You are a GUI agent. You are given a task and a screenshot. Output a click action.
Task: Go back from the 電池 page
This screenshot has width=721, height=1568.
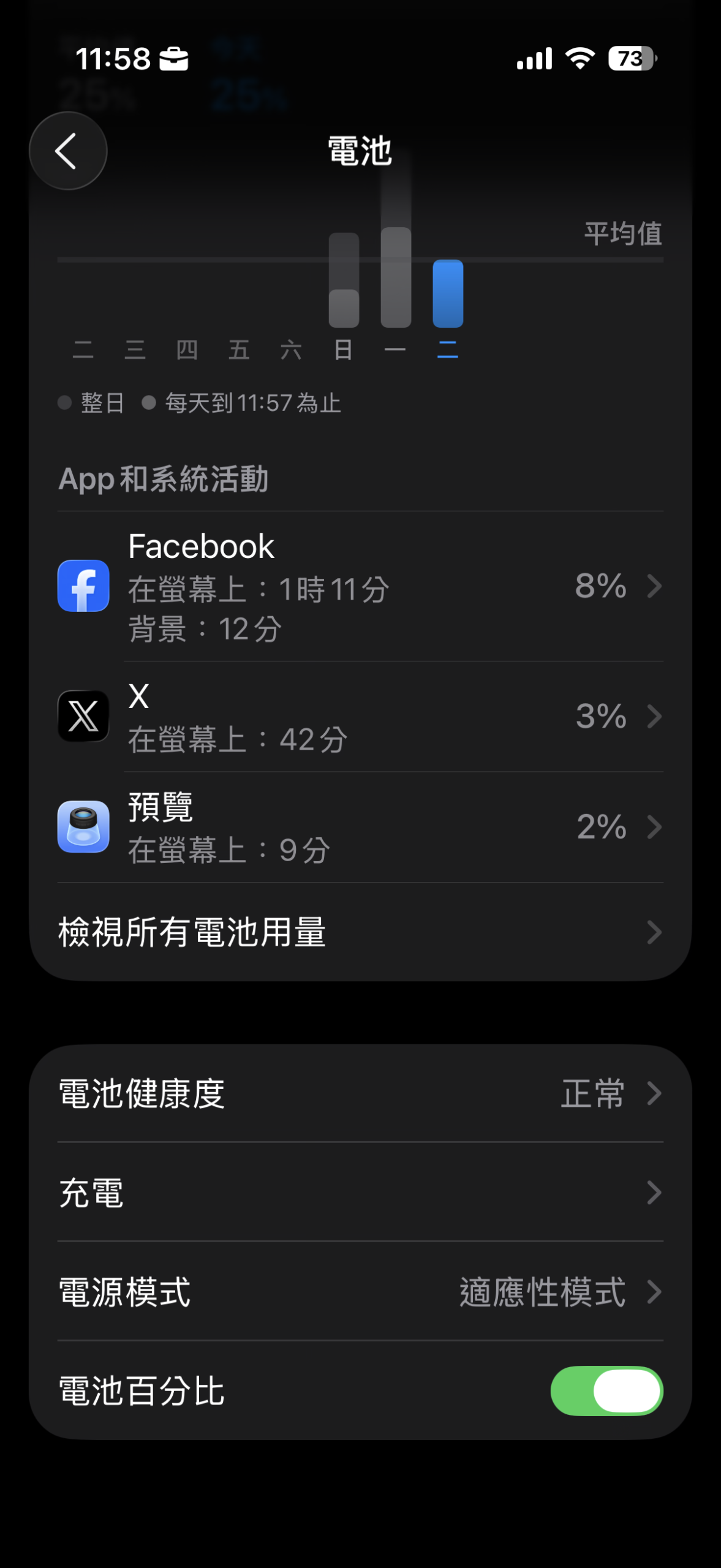[68, 151]
